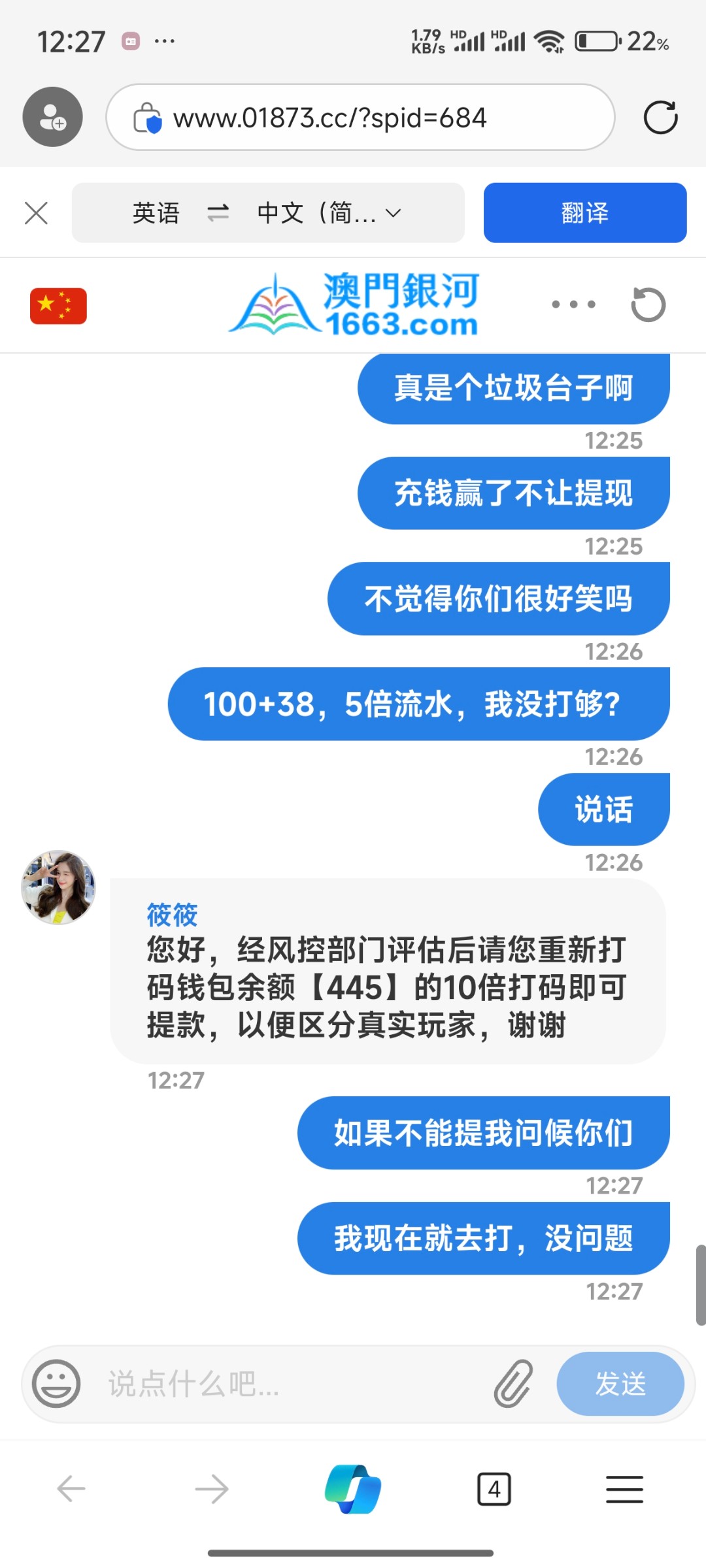706x1568 pixels.
Task: Open the China flag language selector
Action: 58,305
